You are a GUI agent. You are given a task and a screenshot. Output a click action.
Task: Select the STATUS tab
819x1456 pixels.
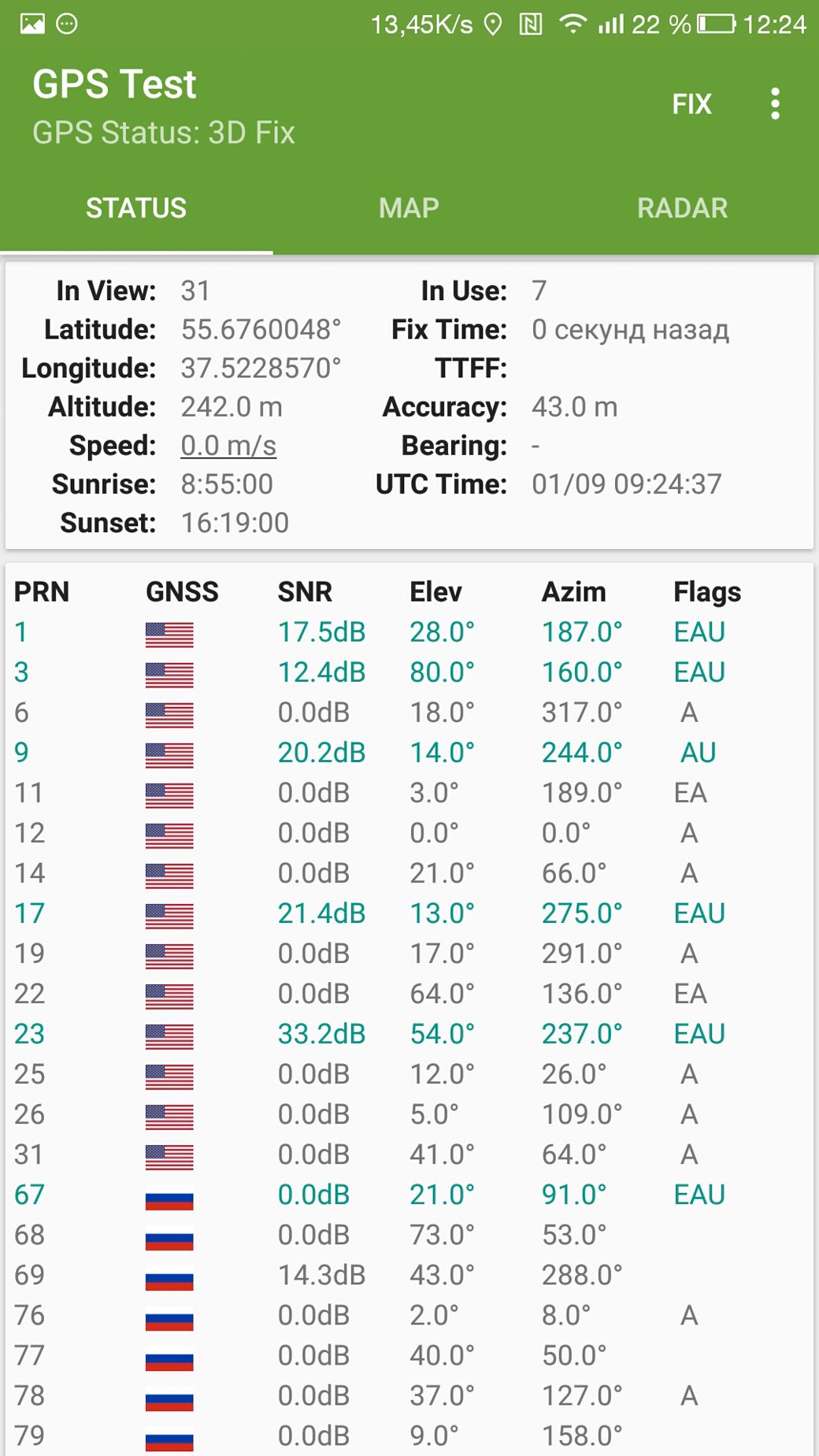click(x=136, y=208)
